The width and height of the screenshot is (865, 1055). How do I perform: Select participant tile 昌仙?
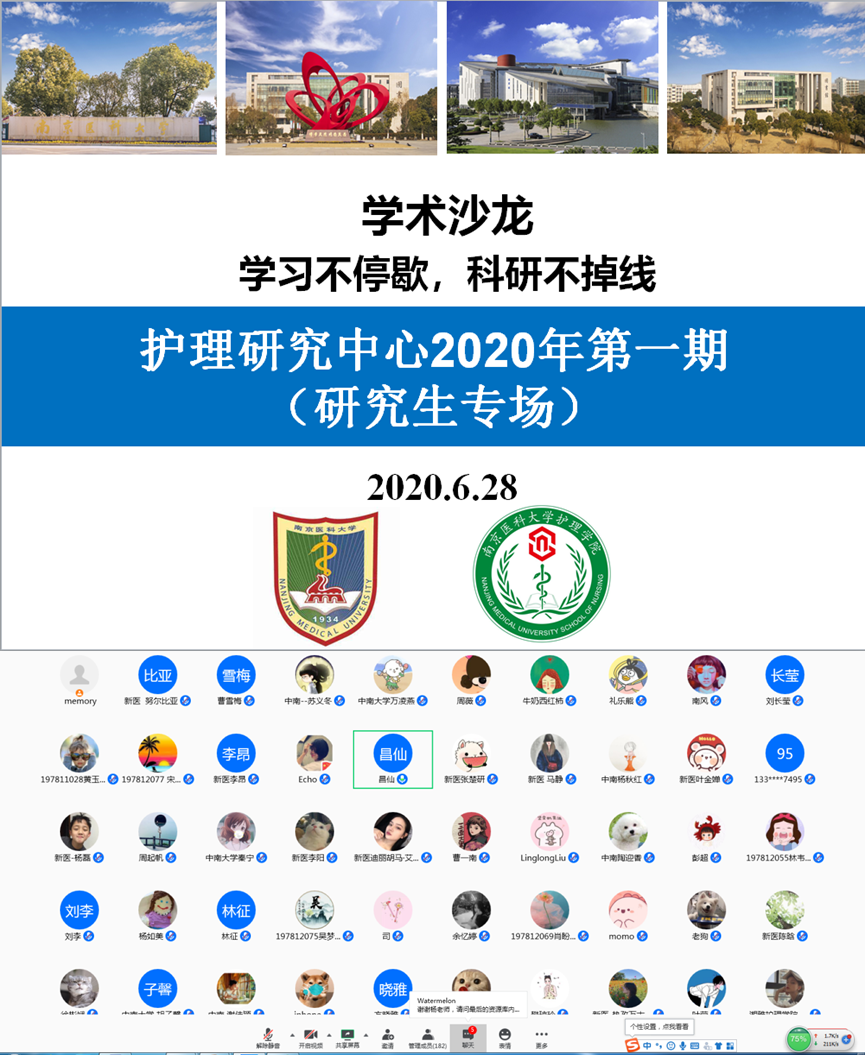point(393,758)
